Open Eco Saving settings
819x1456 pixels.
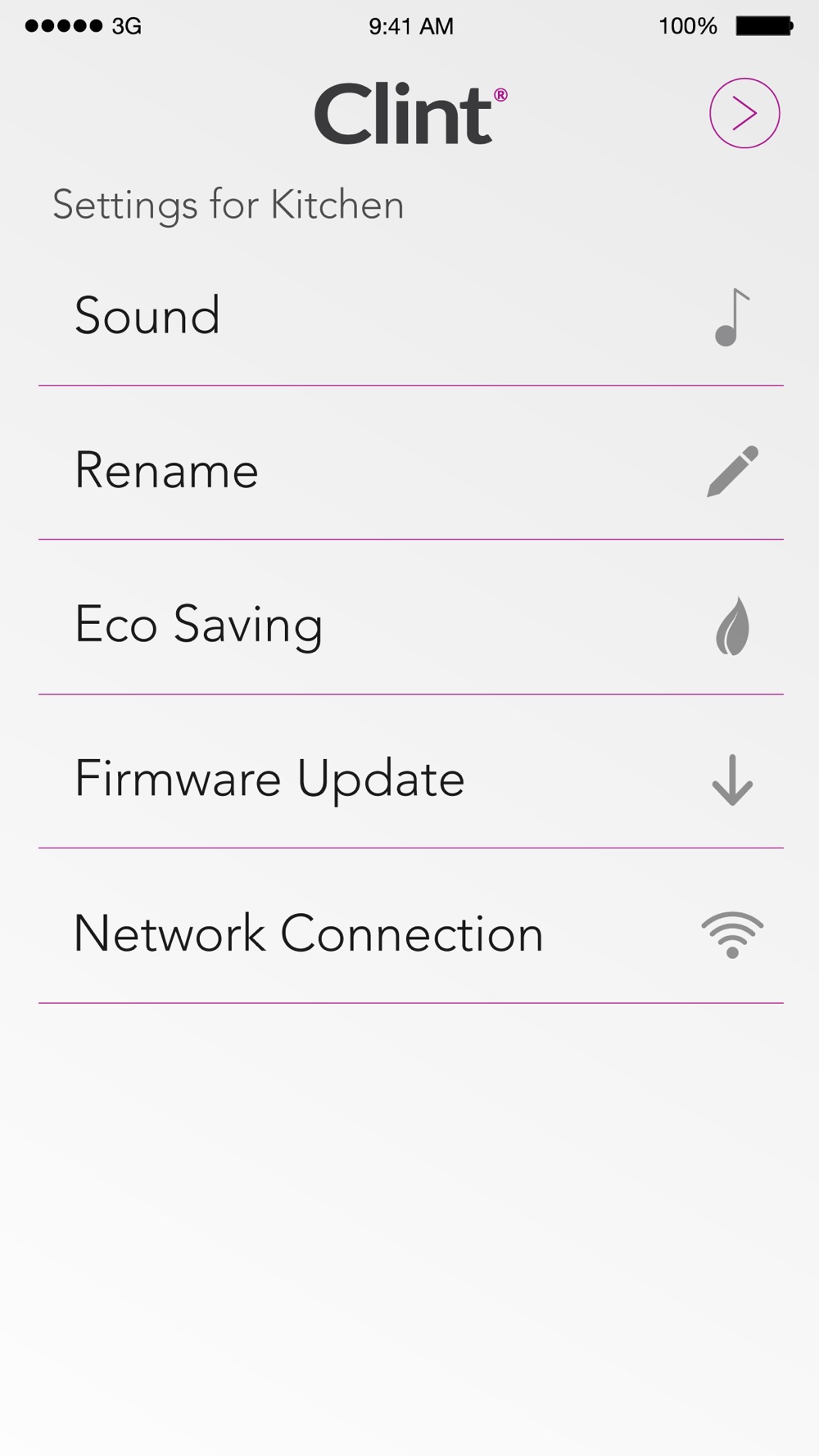[x=411, y=618]
